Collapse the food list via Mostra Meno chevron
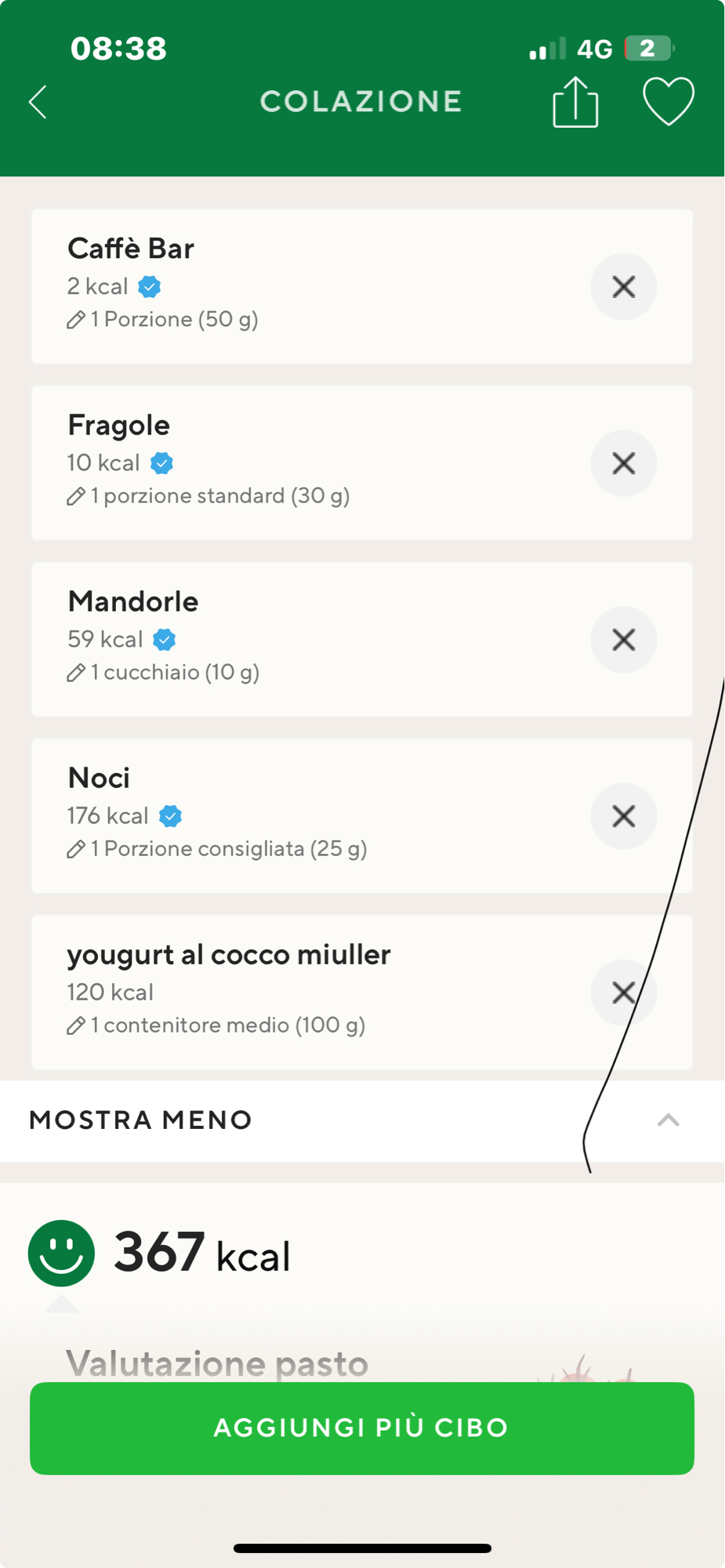The height and width of the screenshot is (1568, 725). tap(668, 1120)
